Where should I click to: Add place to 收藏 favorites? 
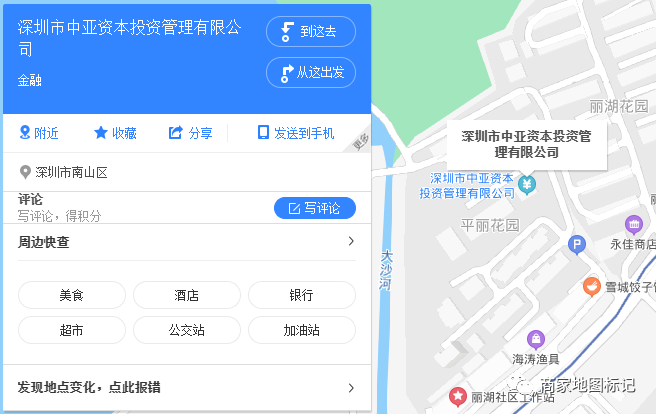115,133
